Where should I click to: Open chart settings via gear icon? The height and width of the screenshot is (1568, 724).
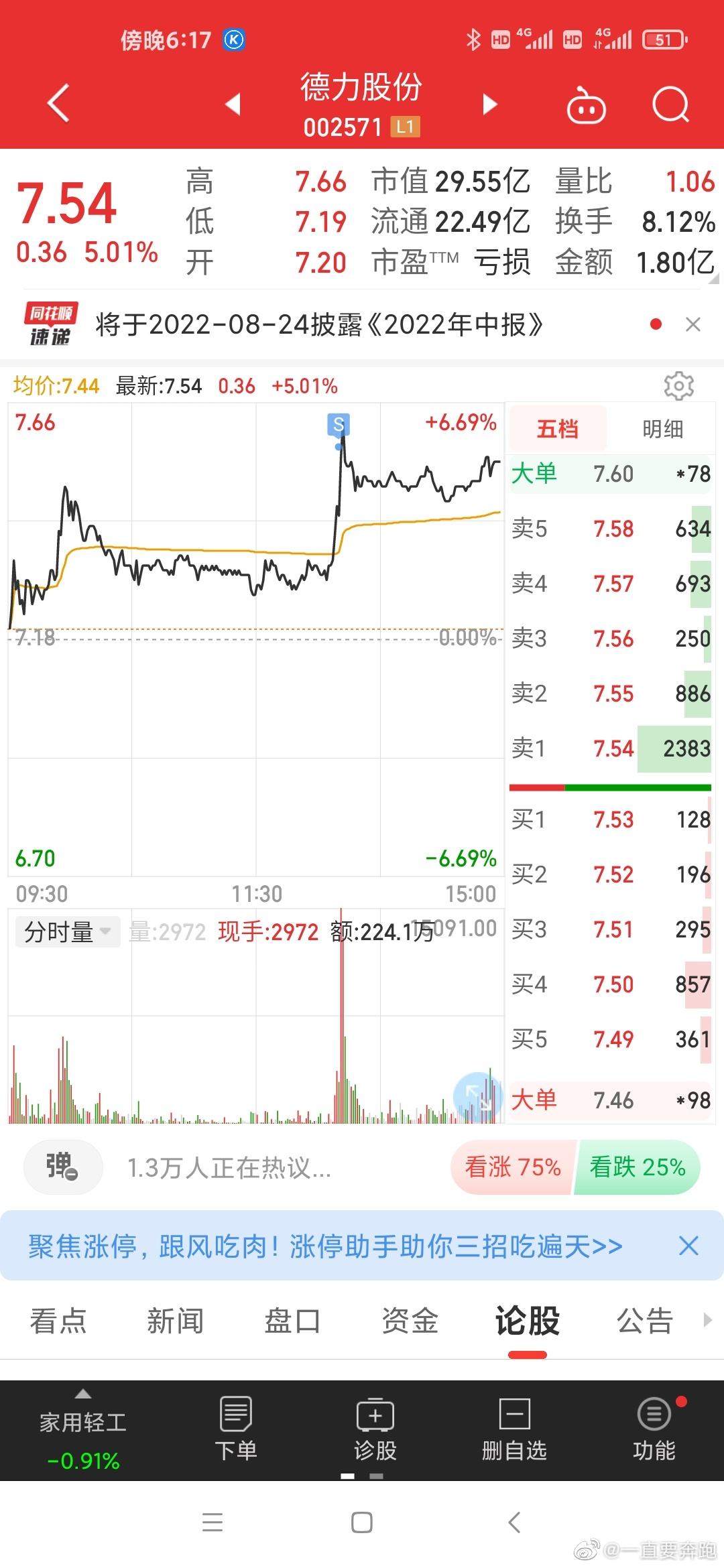tap(680, 385)
